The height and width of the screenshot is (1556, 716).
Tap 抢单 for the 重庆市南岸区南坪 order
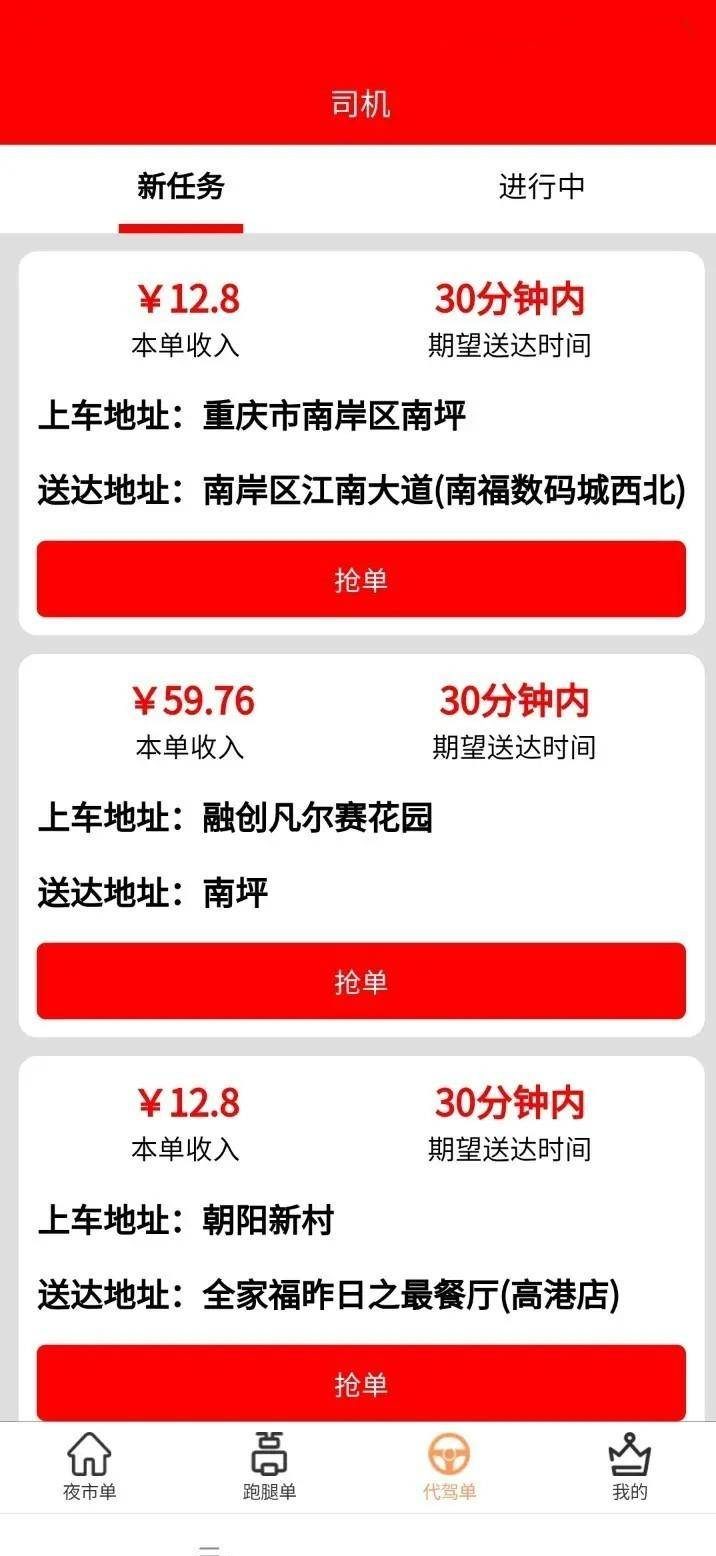pos(361,579)
